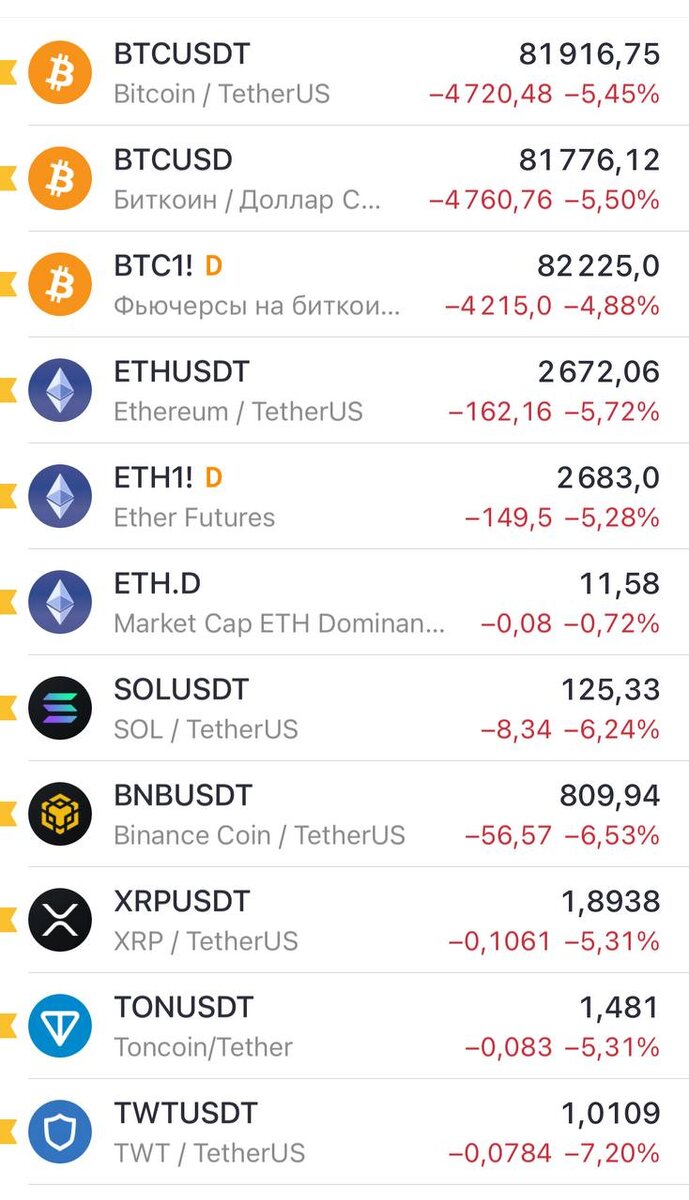Open the ETH1! Ether Futures row
This screenshot has width=689, height=1200.
tap(344, 497)
